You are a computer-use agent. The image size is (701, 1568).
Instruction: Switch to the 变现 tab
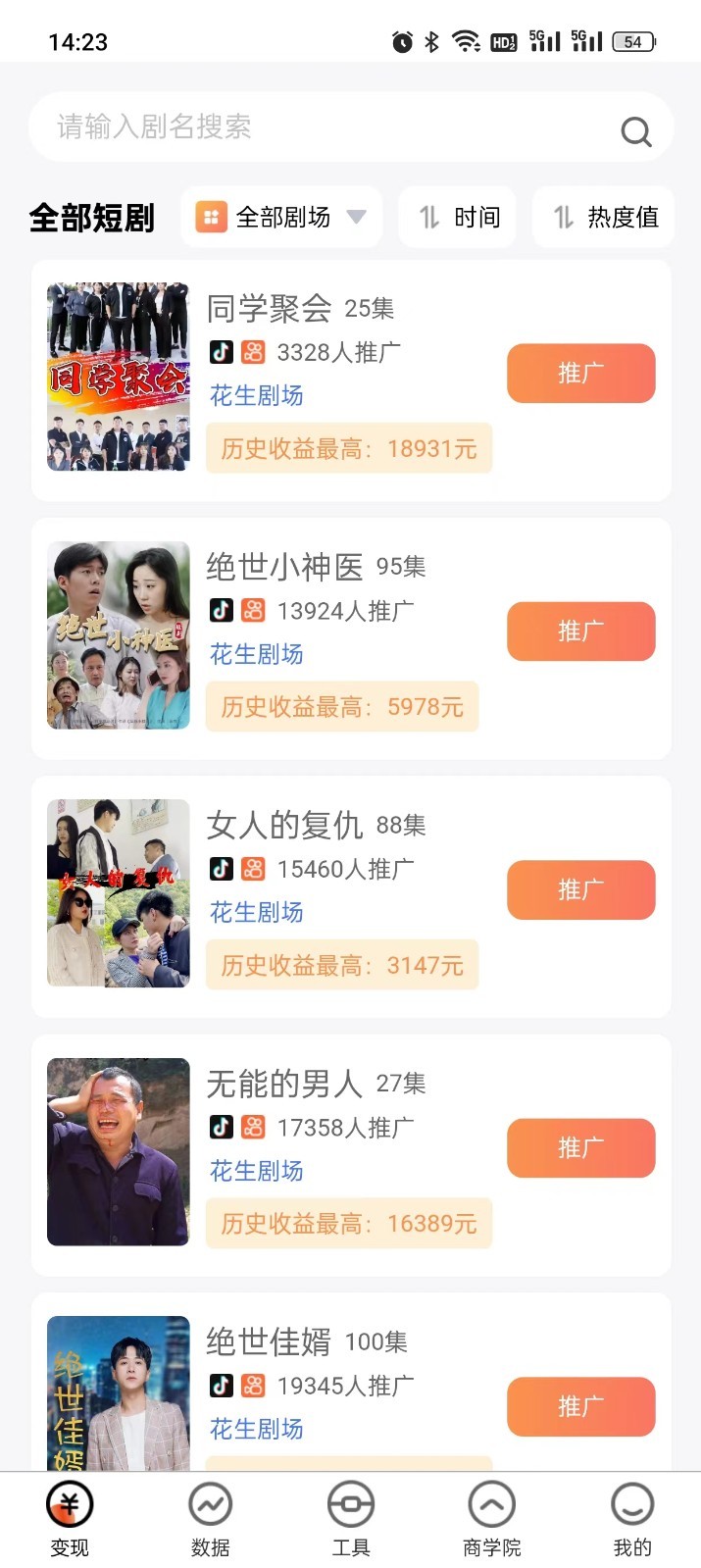pos(70,1518)
